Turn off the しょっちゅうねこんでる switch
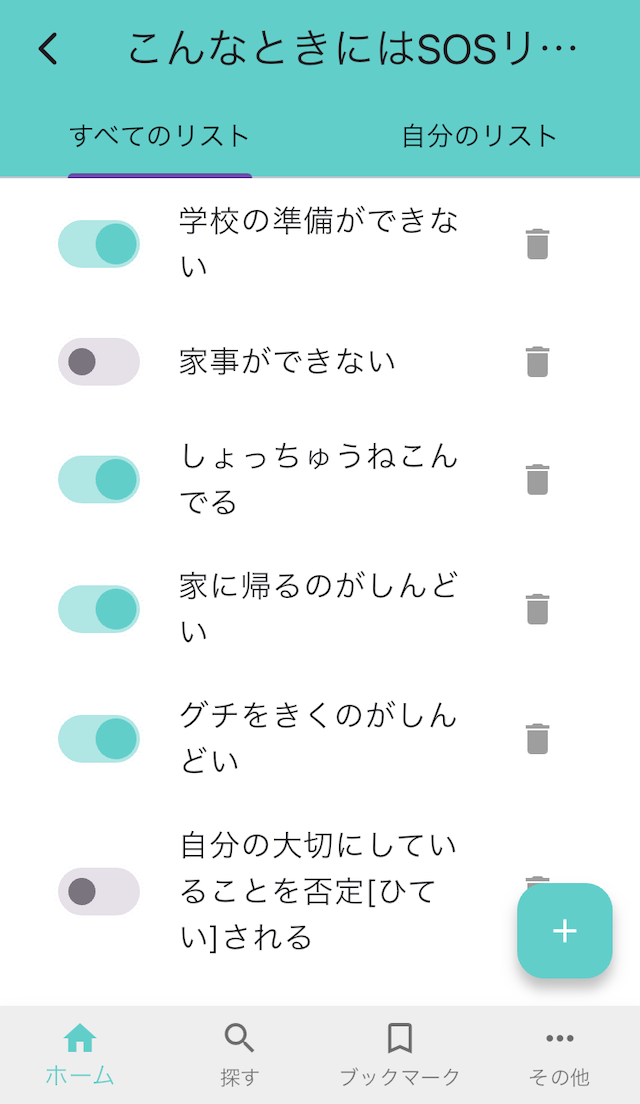The width and height of the screenshot is (640, 1104). click(x=99, y=479)
